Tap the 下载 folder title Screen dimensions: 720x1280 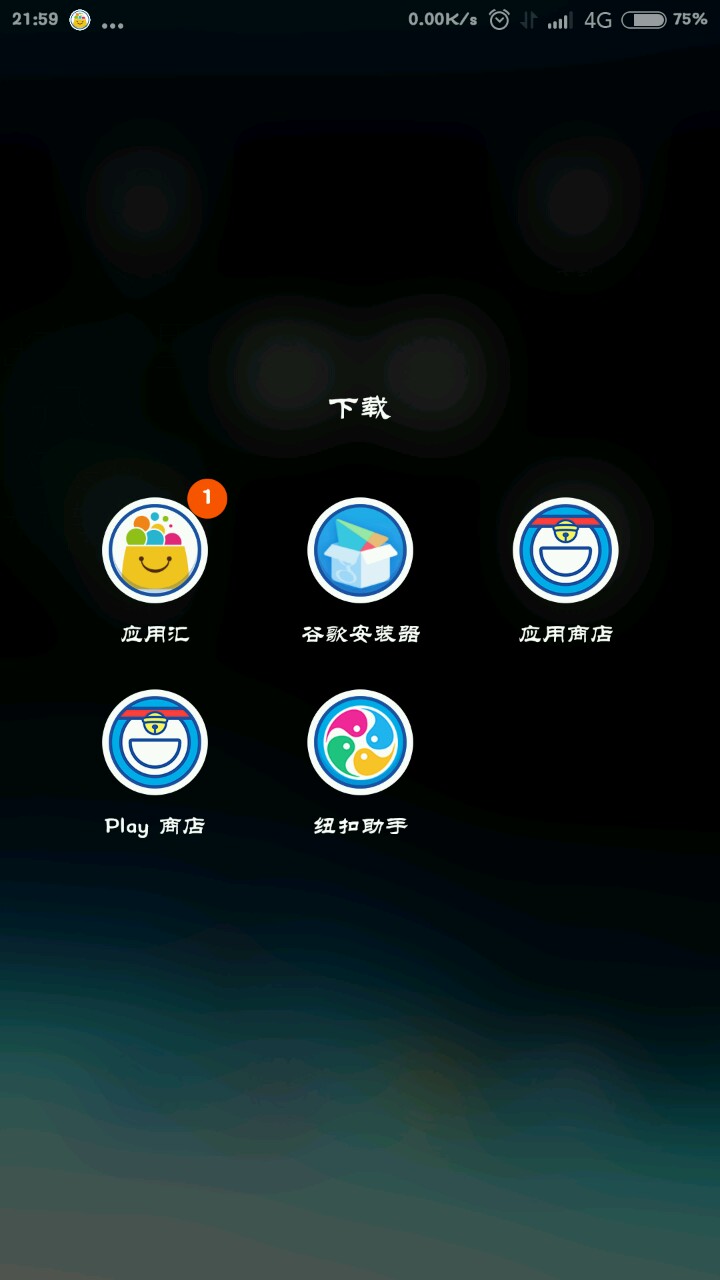tap(360, 408)
